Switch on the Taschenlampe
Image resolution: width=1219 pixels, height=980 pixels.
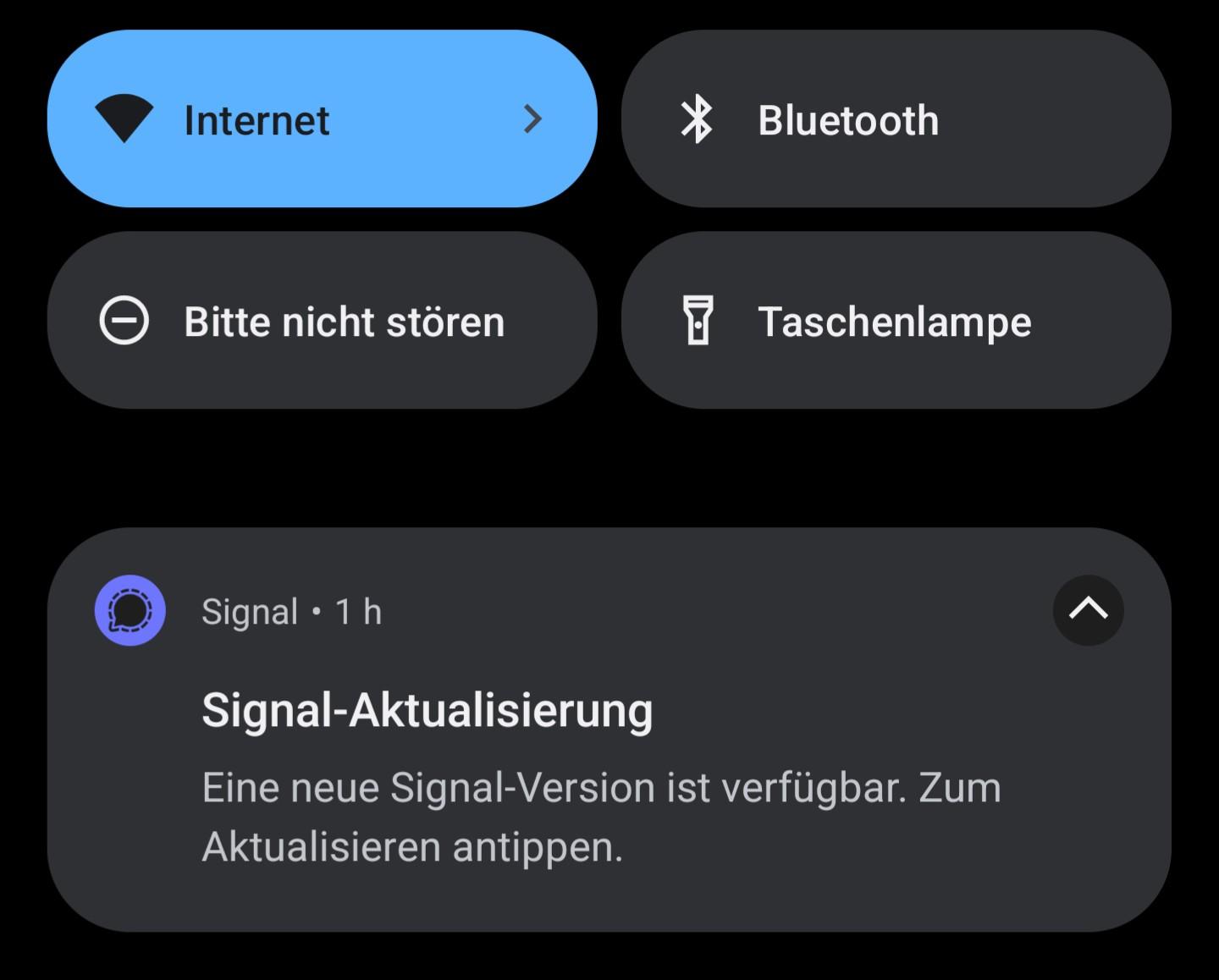(x=896, y=321)
